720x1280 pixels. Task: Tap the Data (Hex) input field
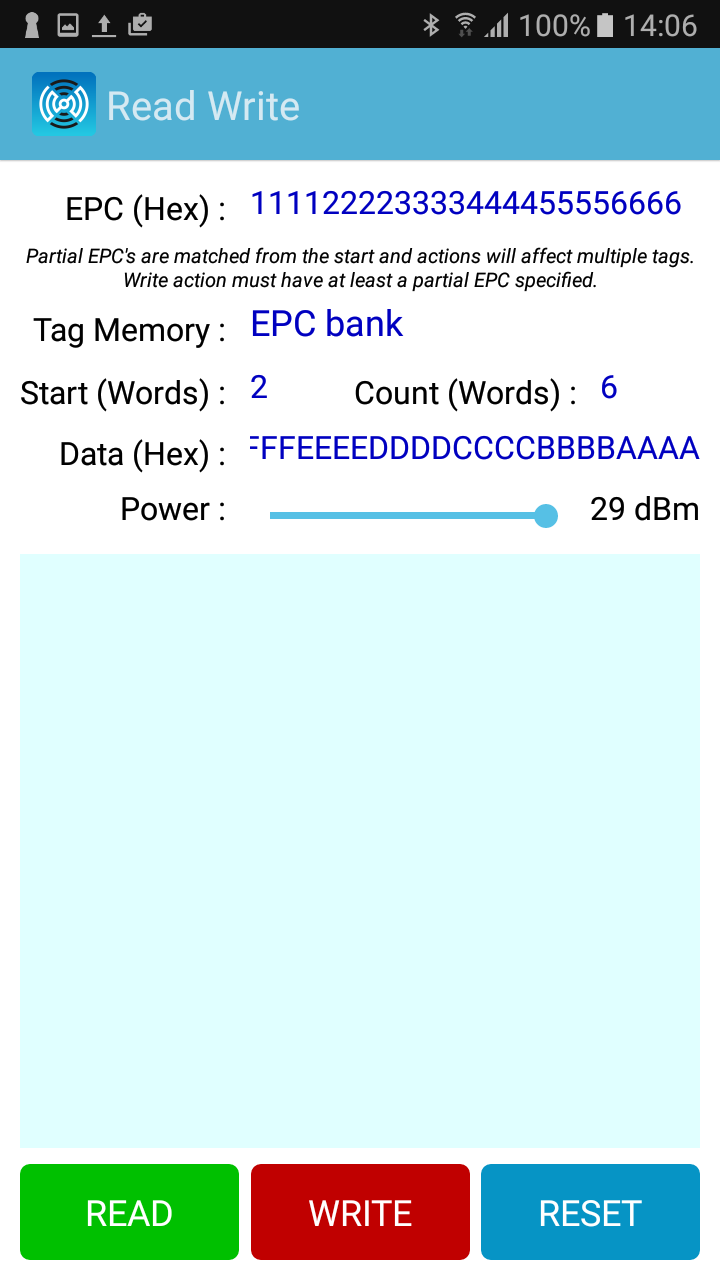pyautogui.click(x=474, y=449)
